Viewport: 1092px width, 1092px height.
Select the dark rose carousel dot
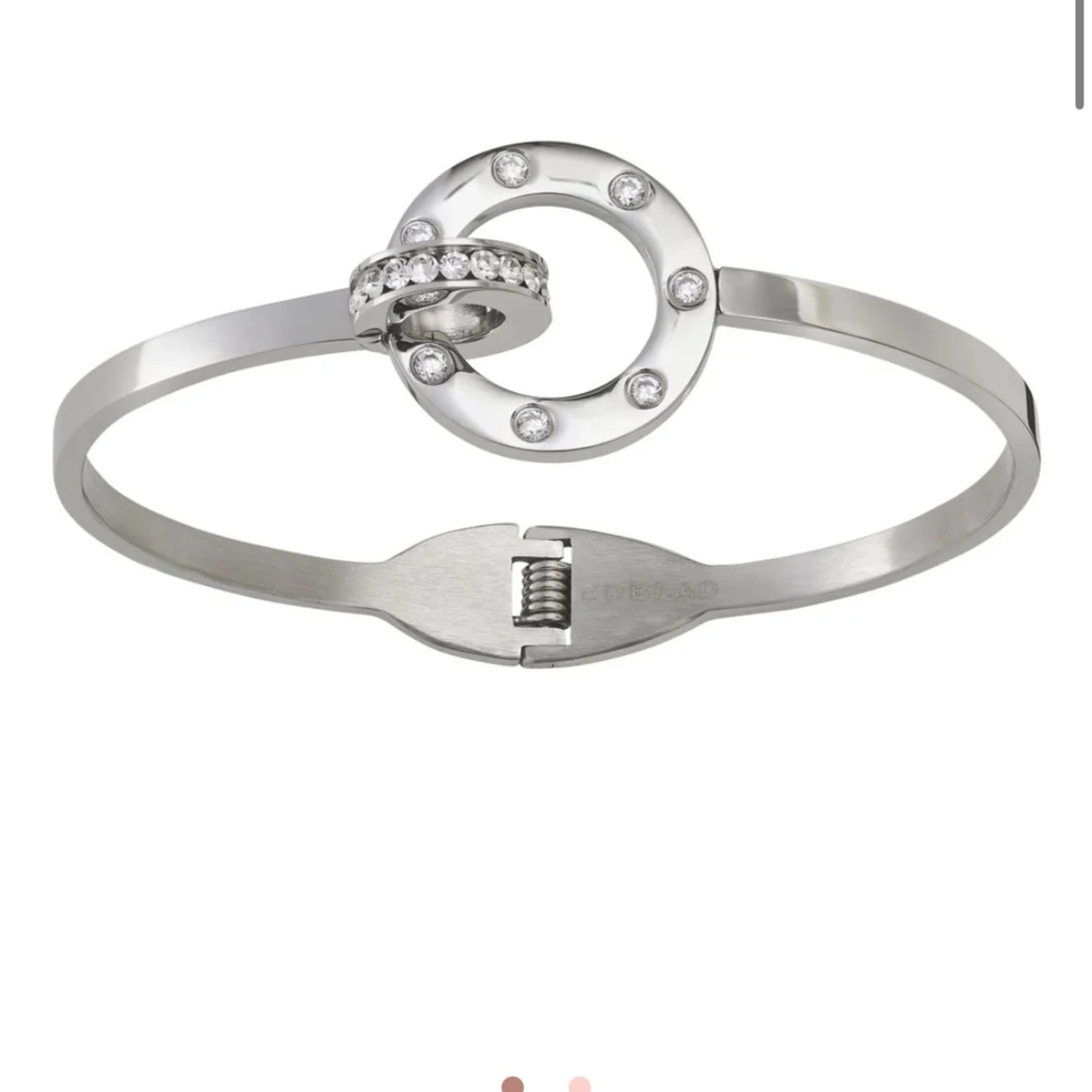coord(513,1084)
